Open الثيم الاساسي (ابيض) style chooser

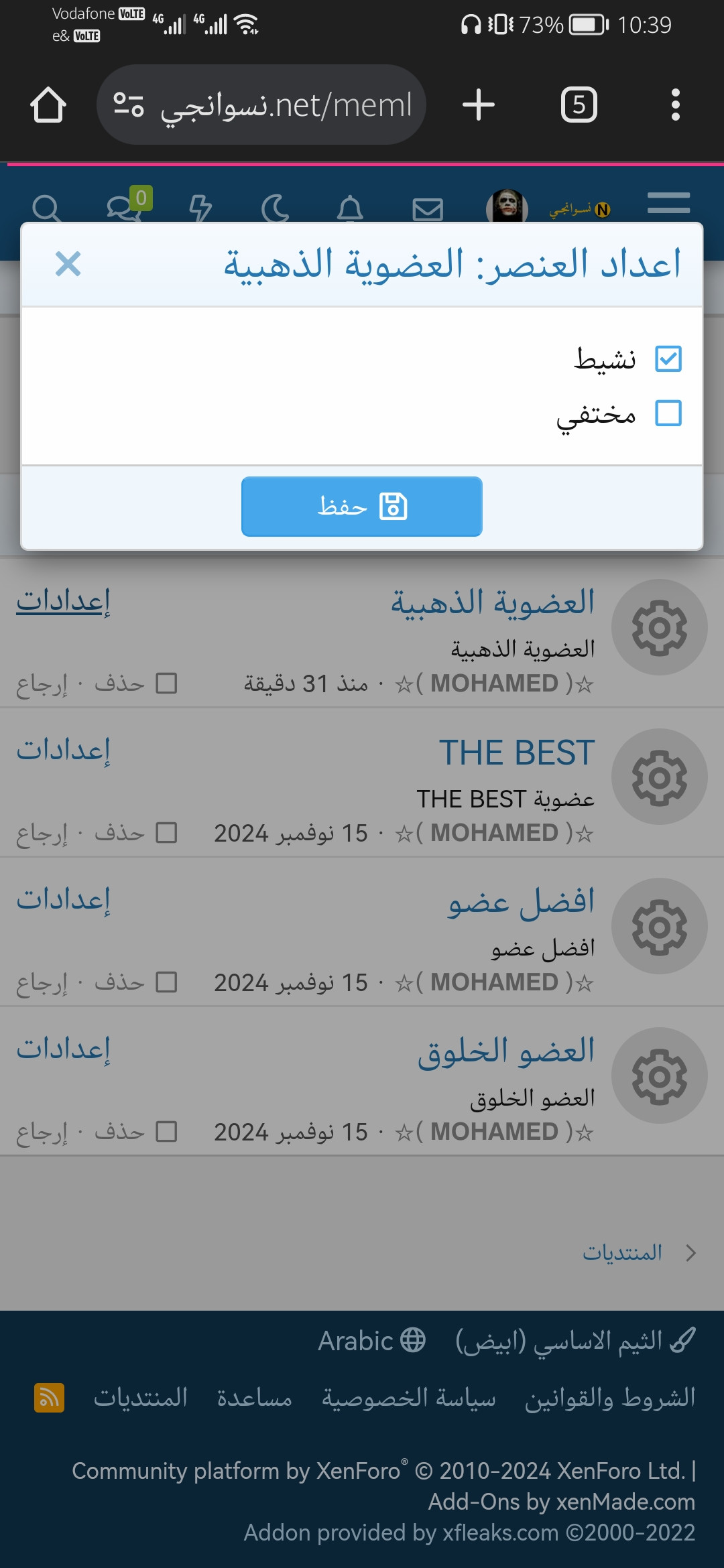pos(575,1341)
